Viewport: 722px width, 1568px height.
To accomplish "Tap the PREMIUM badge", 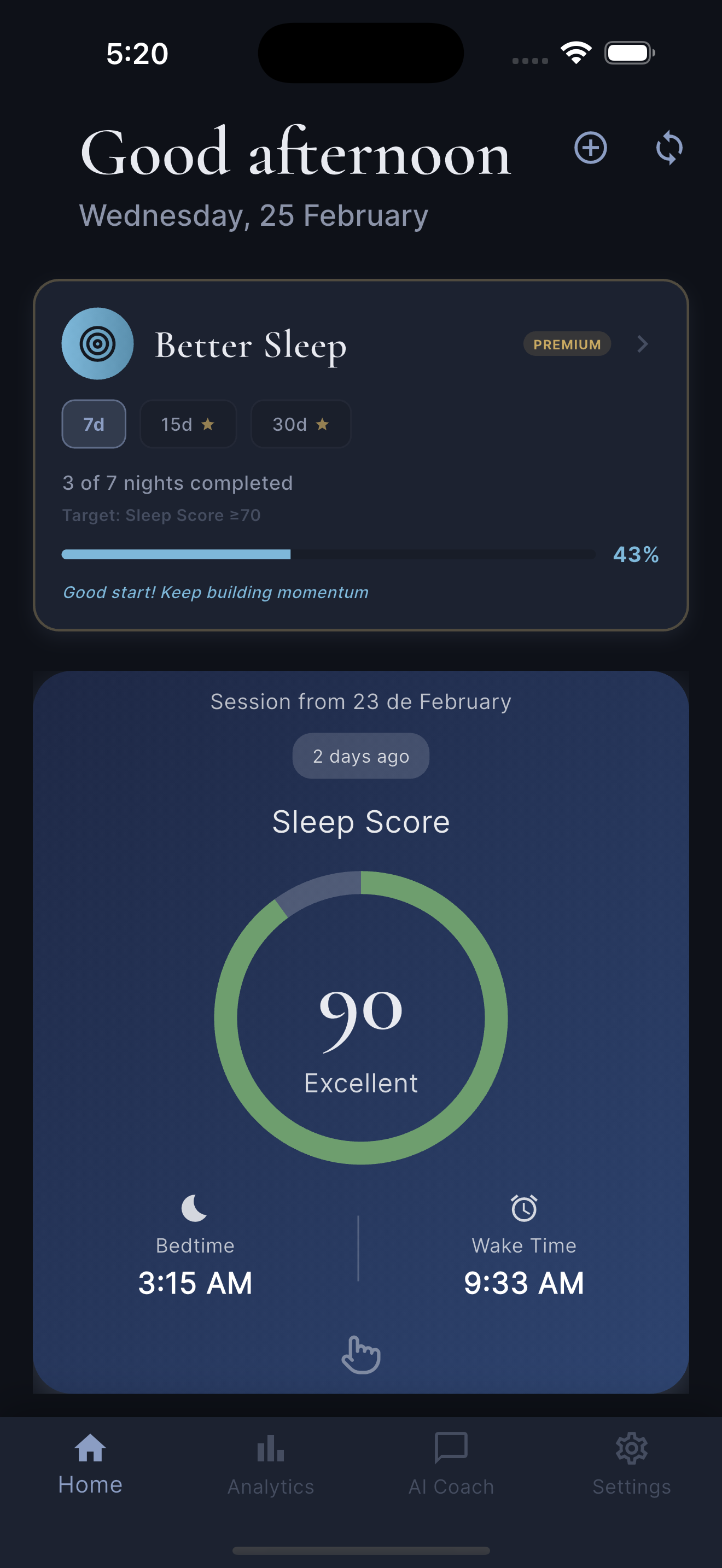I will [567, 344].
